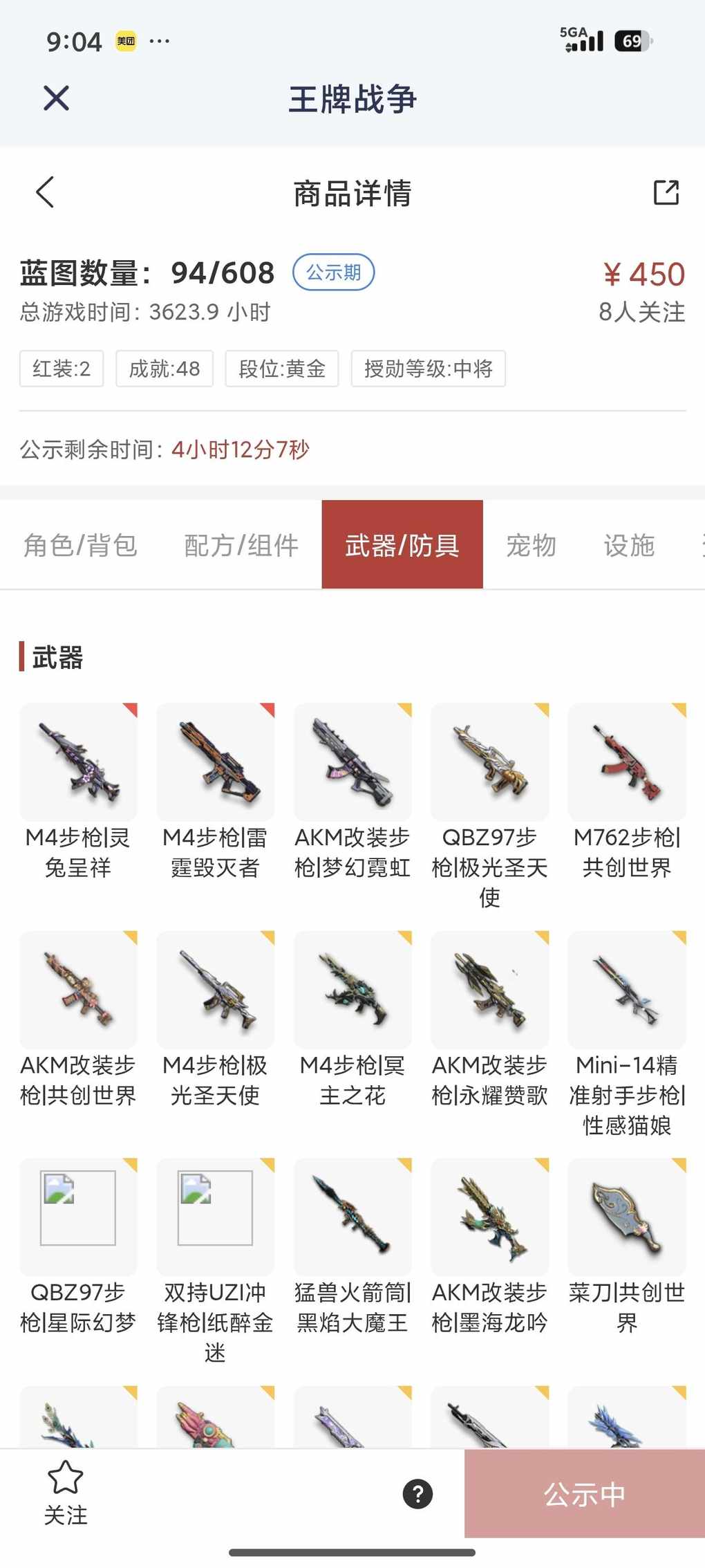Open the help question mark icon
This screenshot has width=705, height=1568.
coord(417,1493)
